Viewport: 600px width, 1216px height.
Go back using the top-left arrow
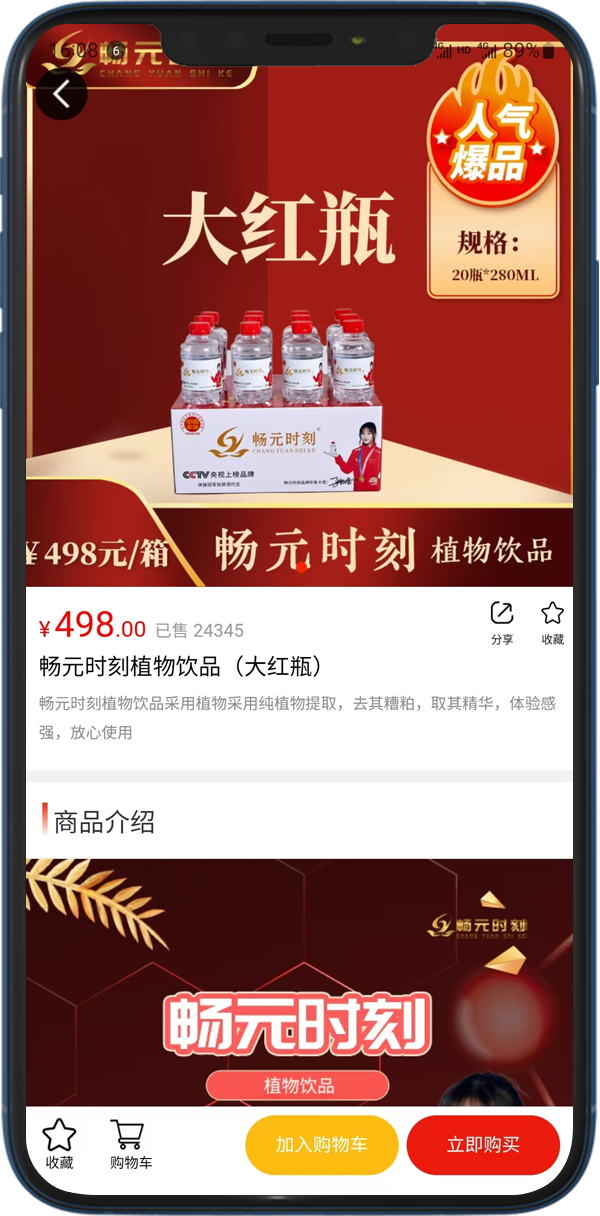(61, 94)
